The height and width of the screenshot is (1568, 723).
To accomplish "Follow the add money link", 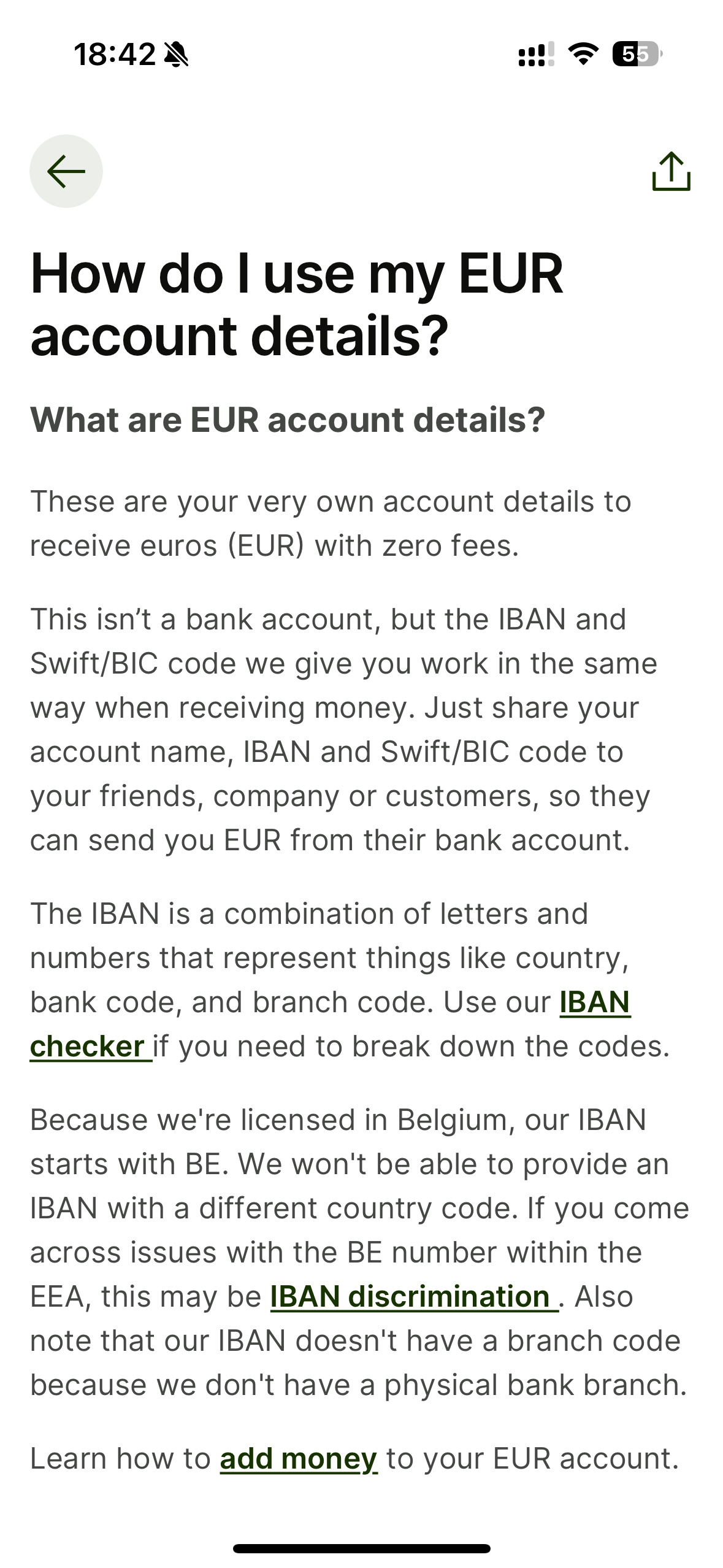I will click(x=298, y=1459).
